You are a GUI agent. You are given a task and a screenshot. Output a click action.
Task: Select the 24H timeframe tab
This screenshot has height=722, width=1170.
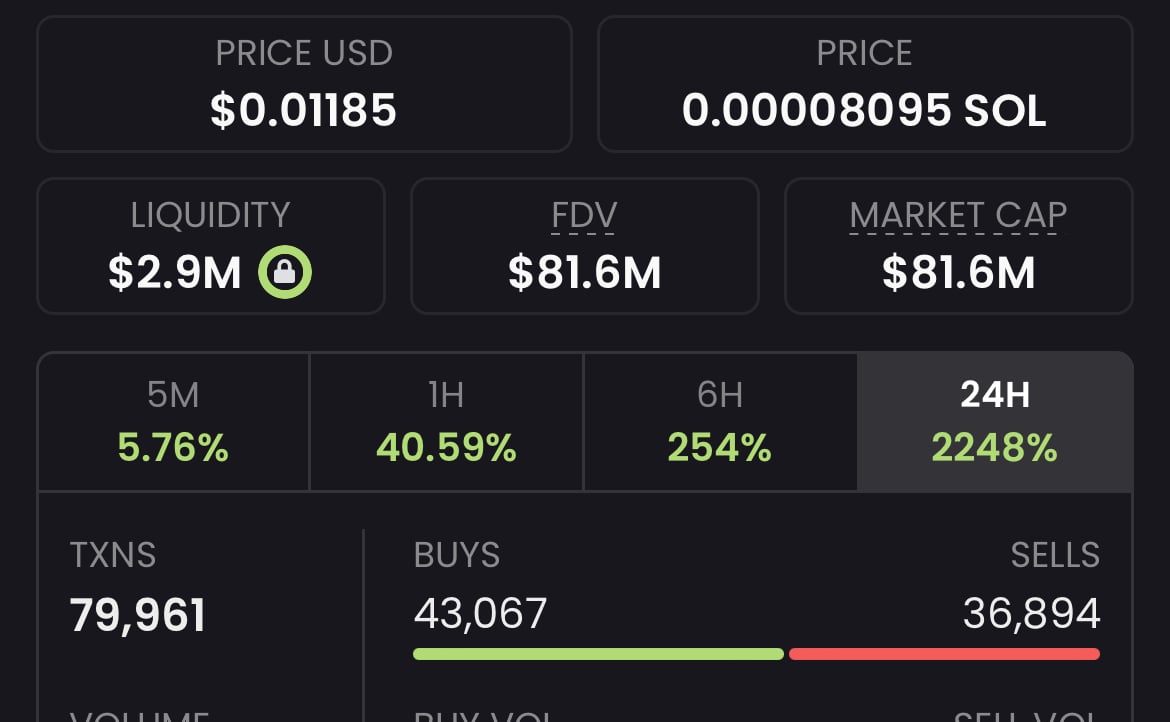pos(994,421)
